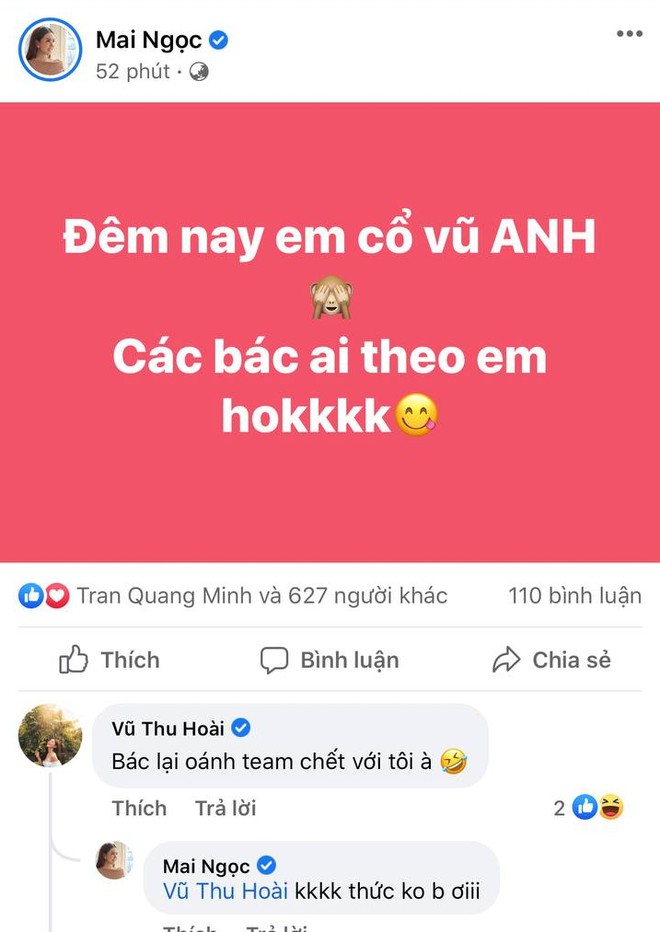The image size is (660, 932).
Task: Share the post via Chia sẻ
Action: pos(551,660)
